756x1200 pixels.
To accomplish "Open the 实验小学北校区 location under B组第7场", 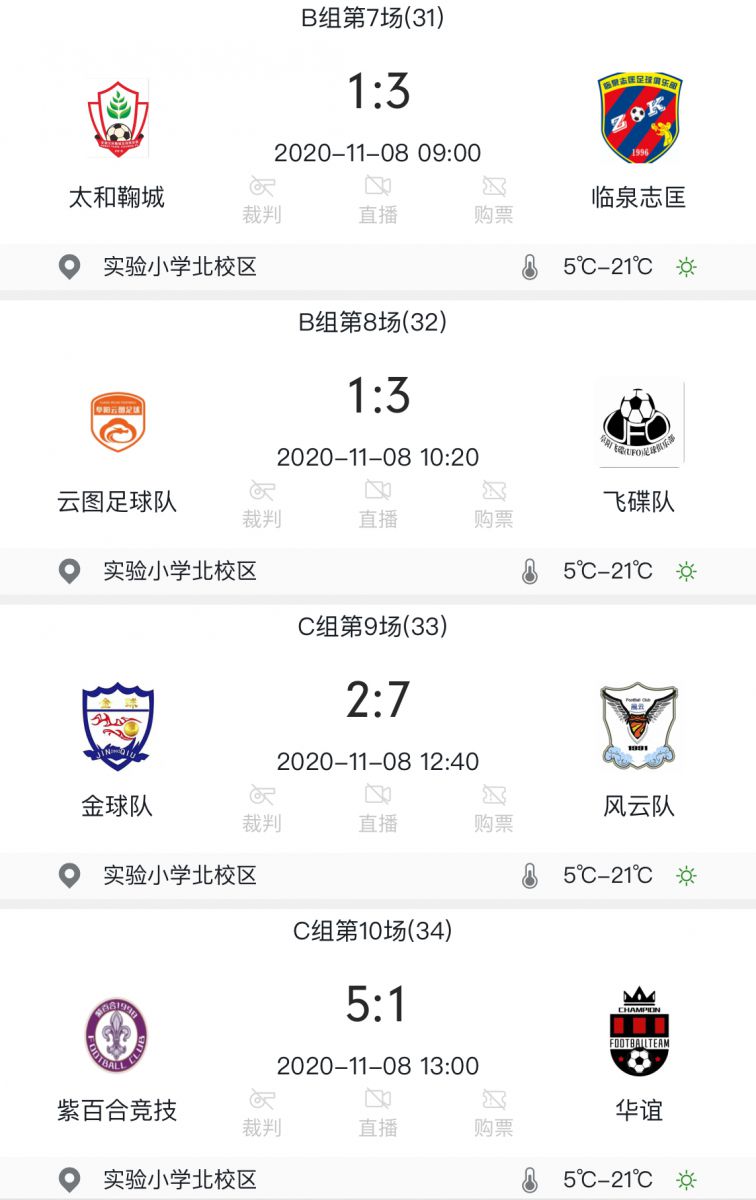I will pyautogui.click(x=180, y=267).
